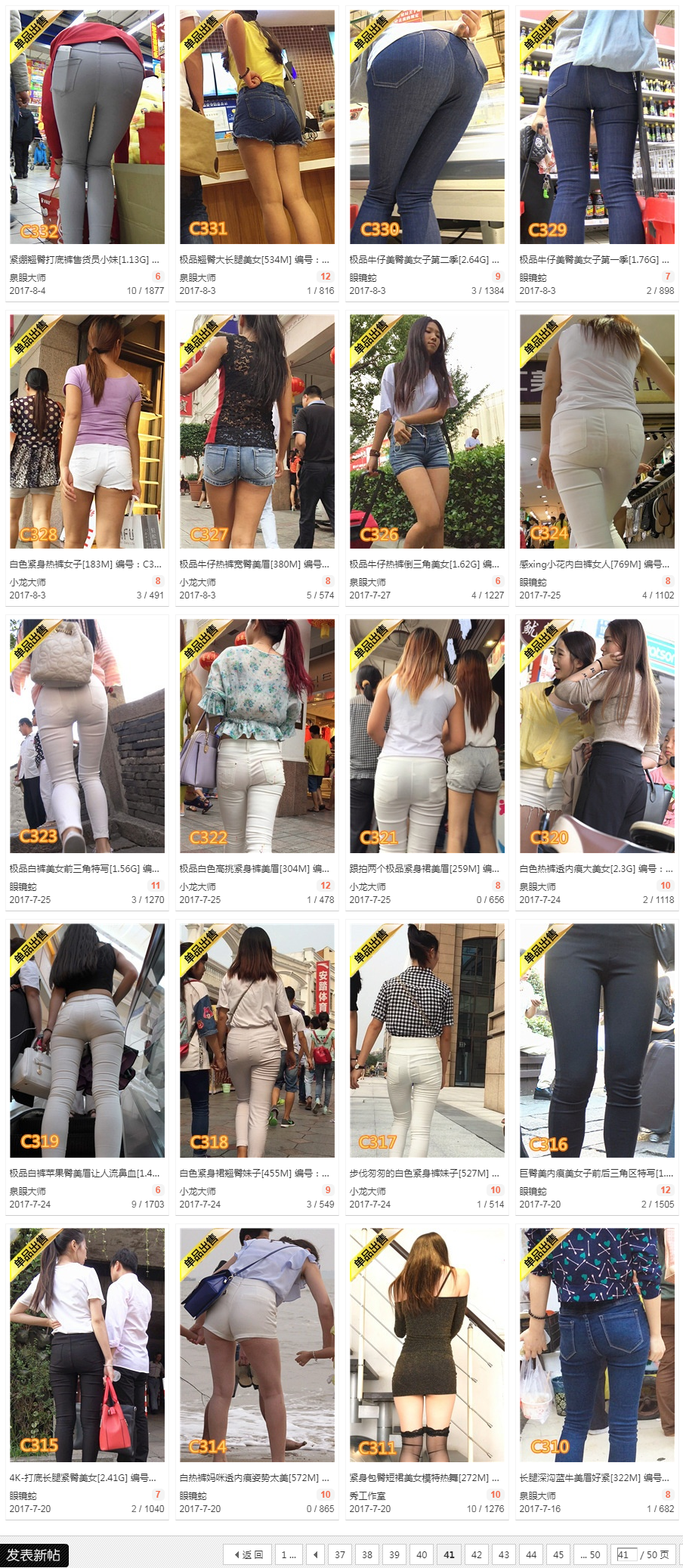Go to page 45
The width and height of the screenshot is (683, 1568).
tap(558, 1554)
